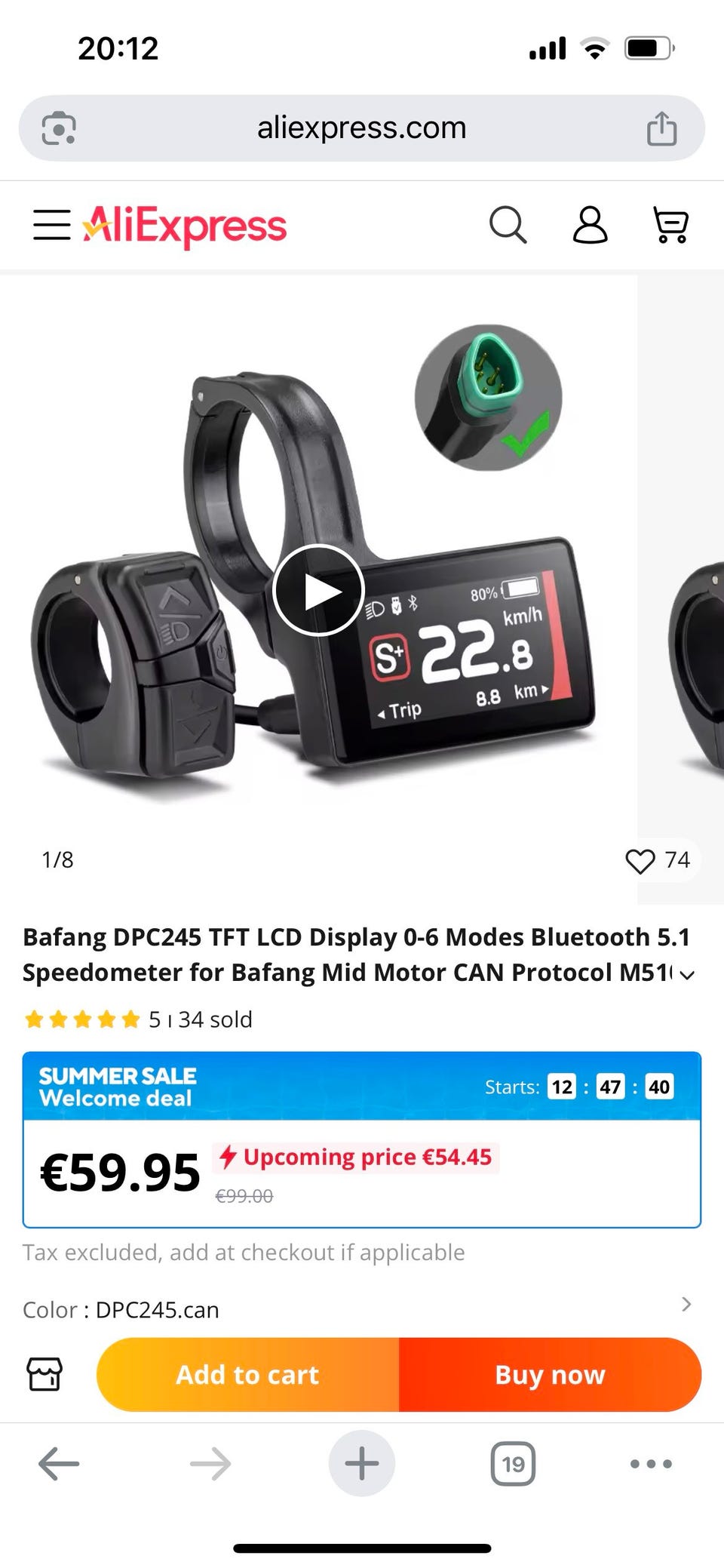
Task: Expand the full product title
Action: (x=686, y=975)
